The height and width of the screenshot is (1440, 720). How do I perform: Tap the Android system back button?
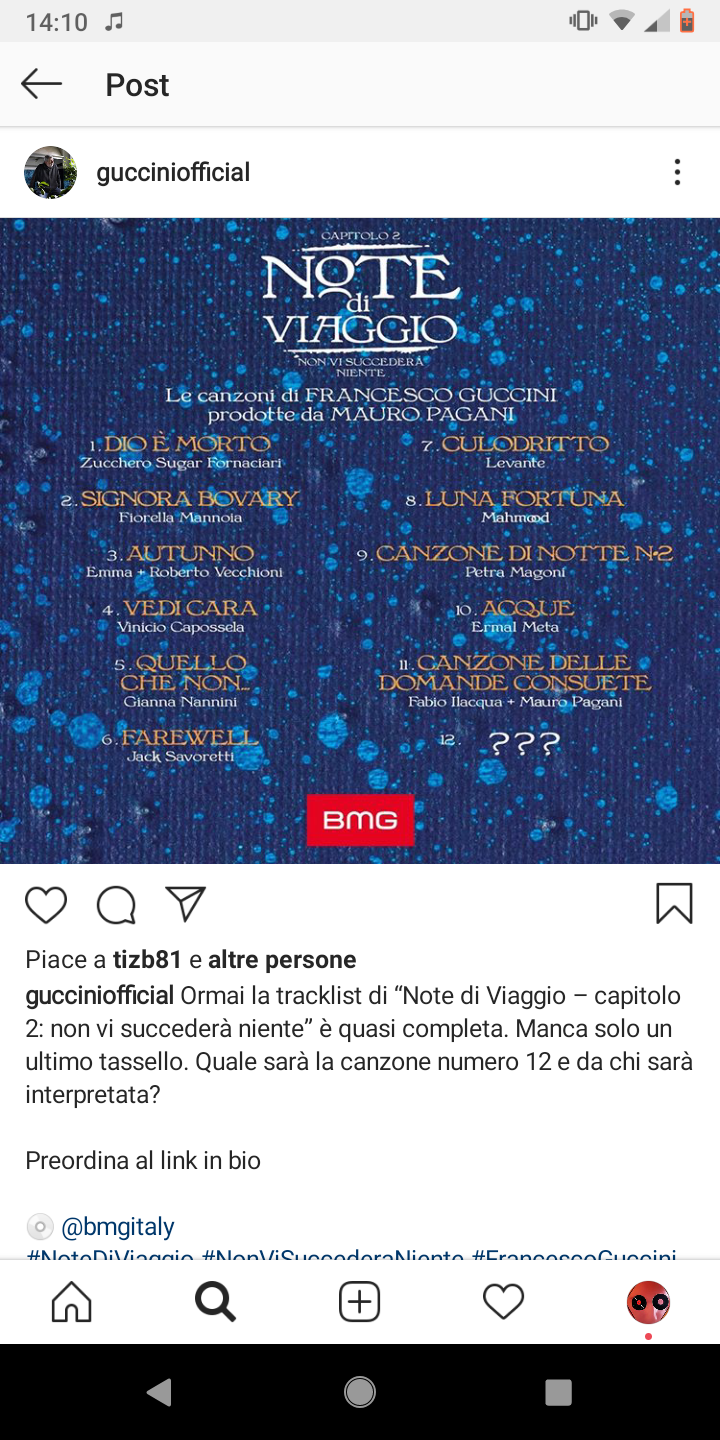(160, 1392)
